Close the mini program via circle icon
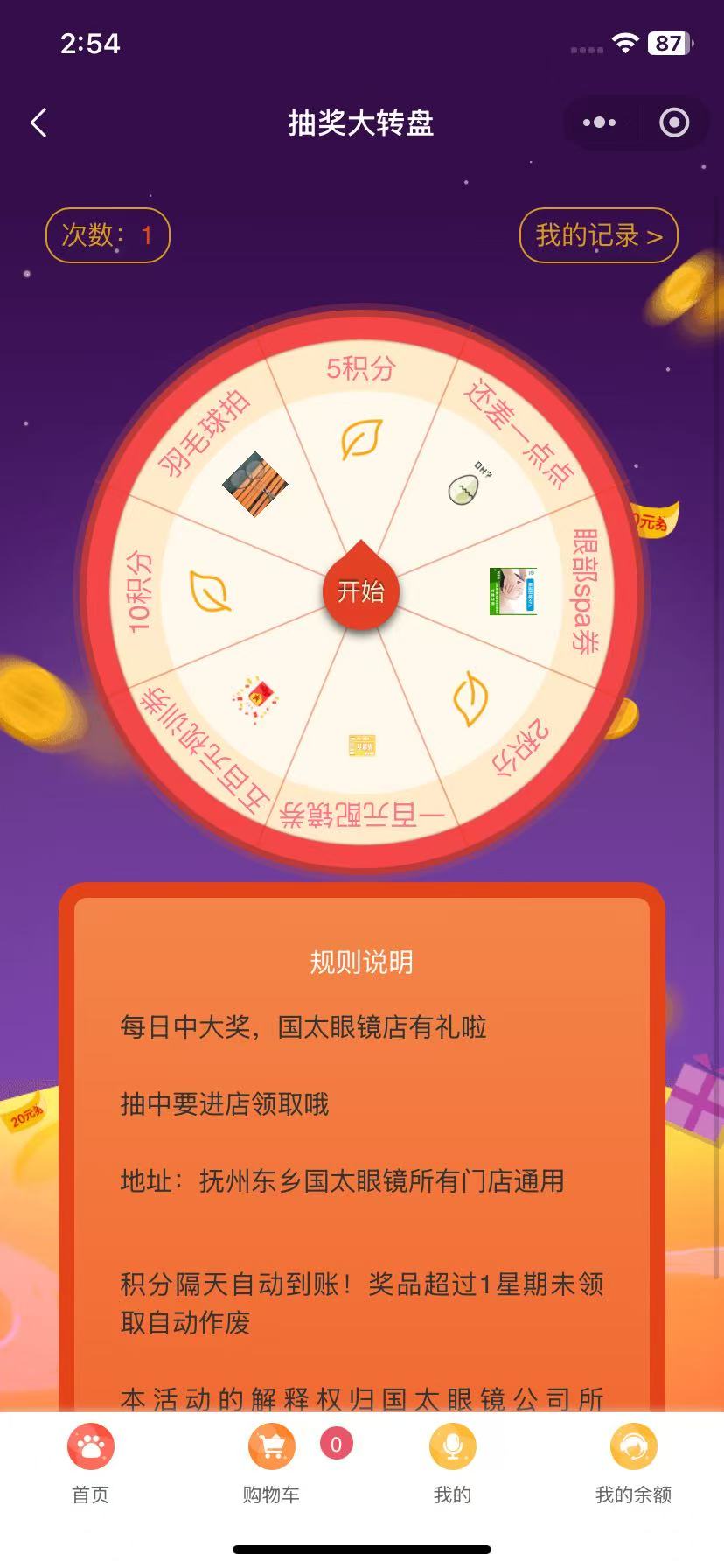 (673, 123)
